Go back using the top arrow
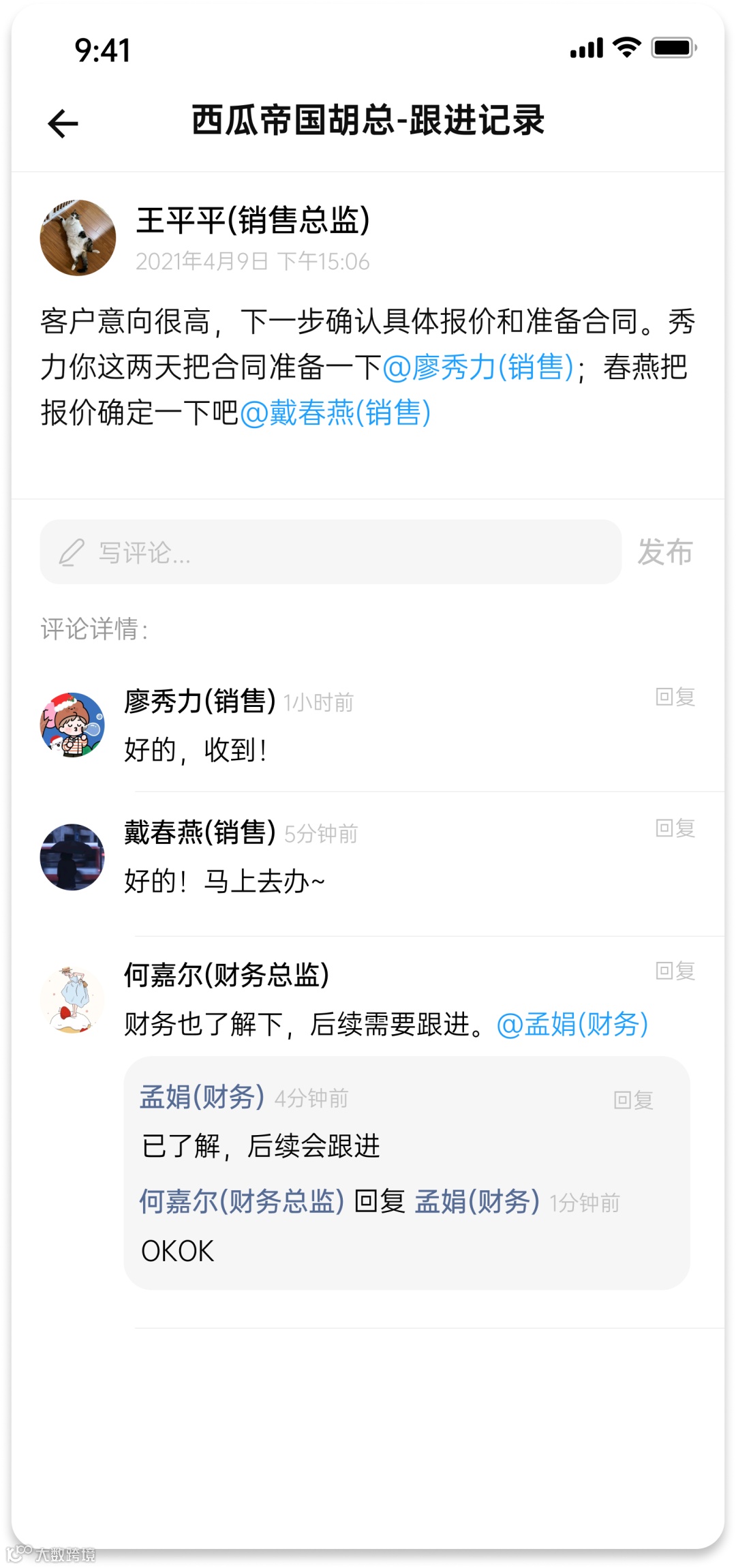This screenshot has width=736, height=1568. tap(63, 123)
